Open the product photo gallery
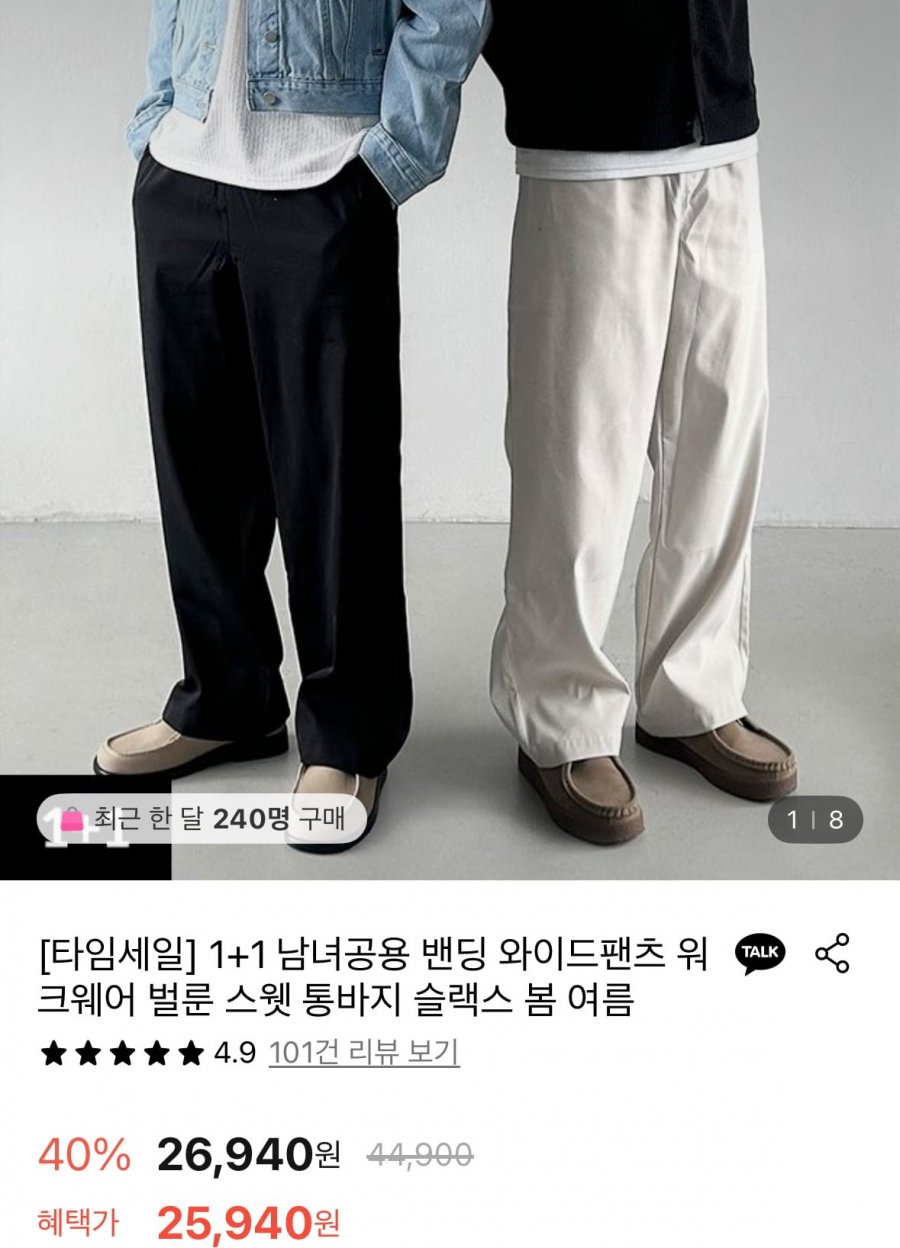Viewport: 900px width, 1248px height. [x=450, y=420]
